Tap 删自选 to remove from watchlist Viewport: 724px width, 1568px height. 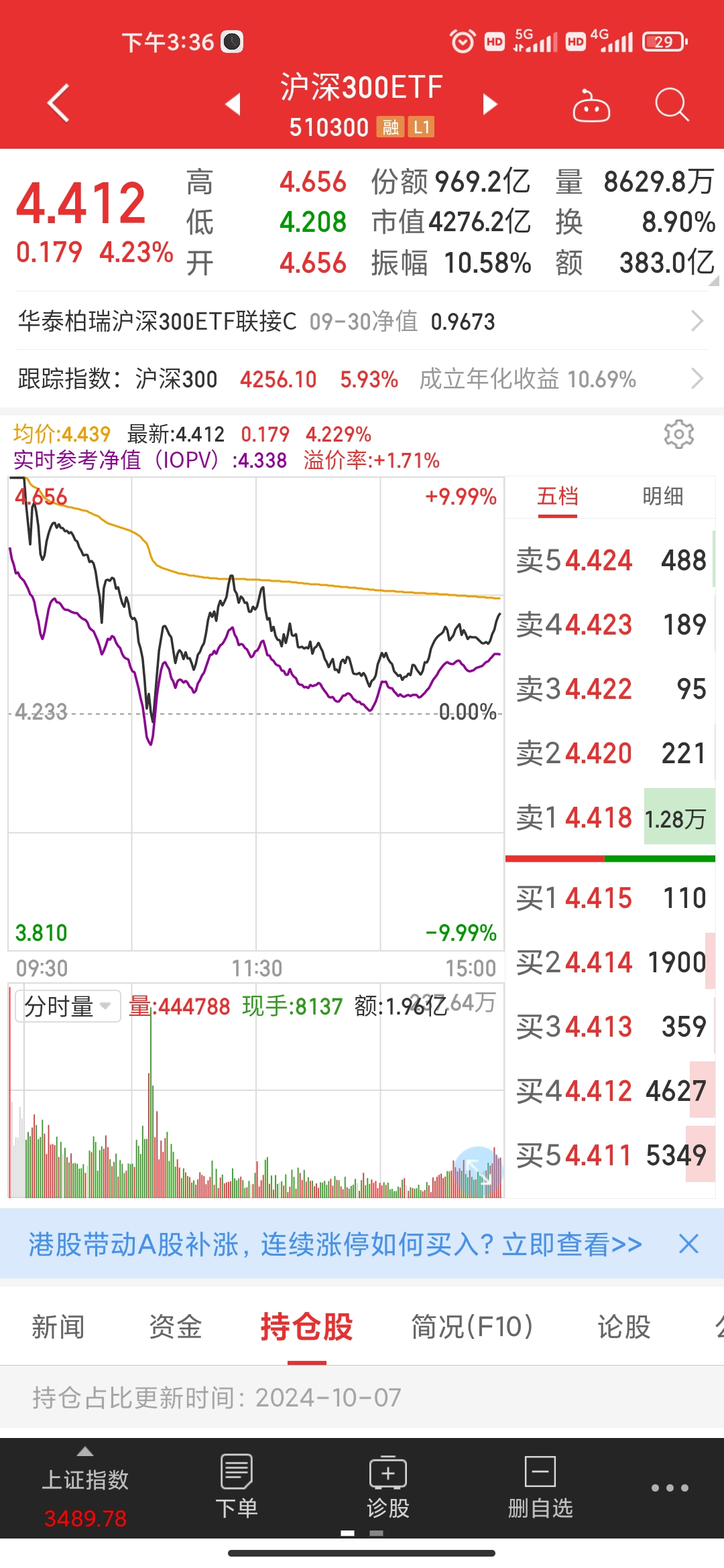pos(540,1486)
